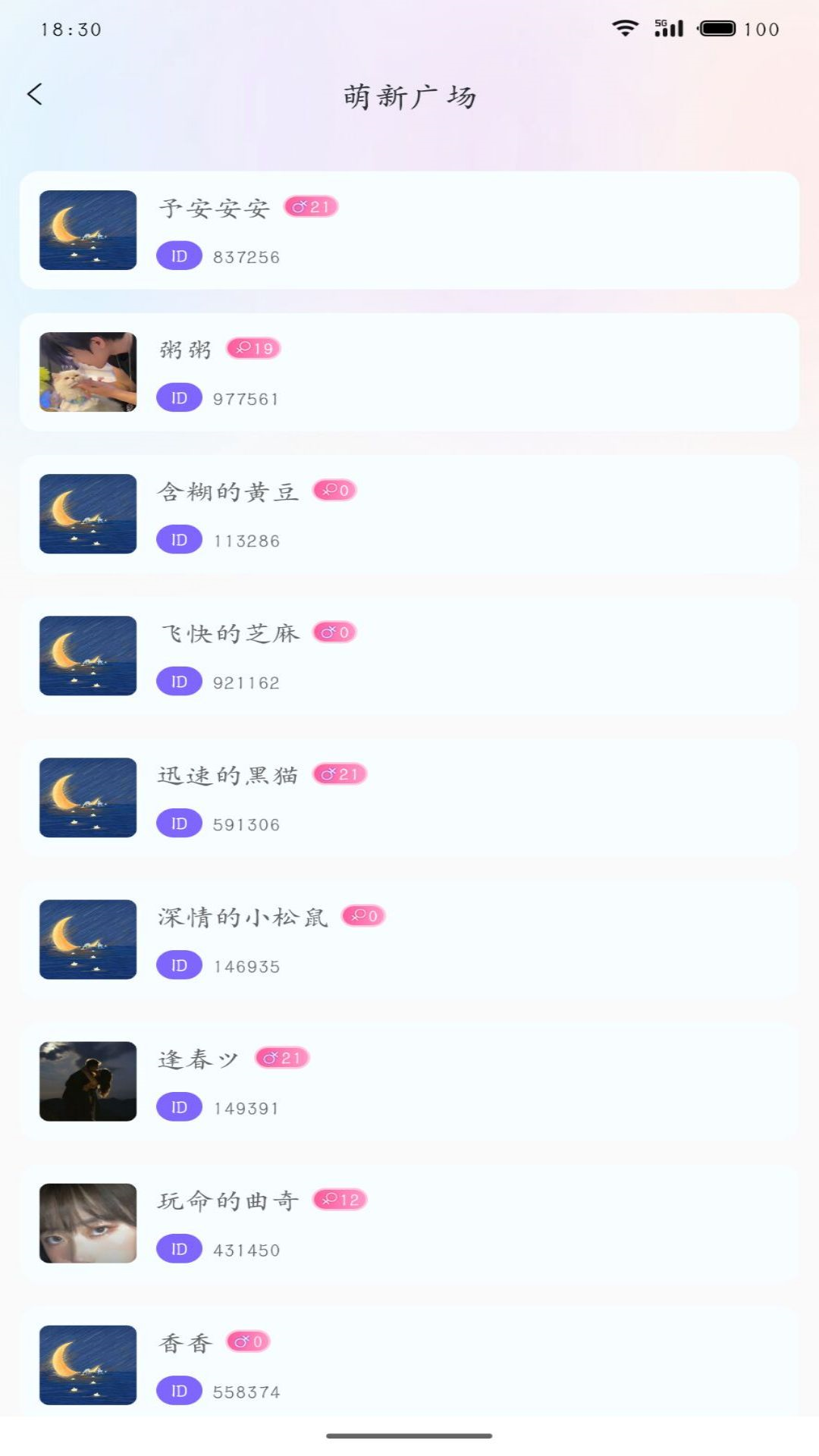
Task: View the user 逢春ツ
Action: 409,1081
